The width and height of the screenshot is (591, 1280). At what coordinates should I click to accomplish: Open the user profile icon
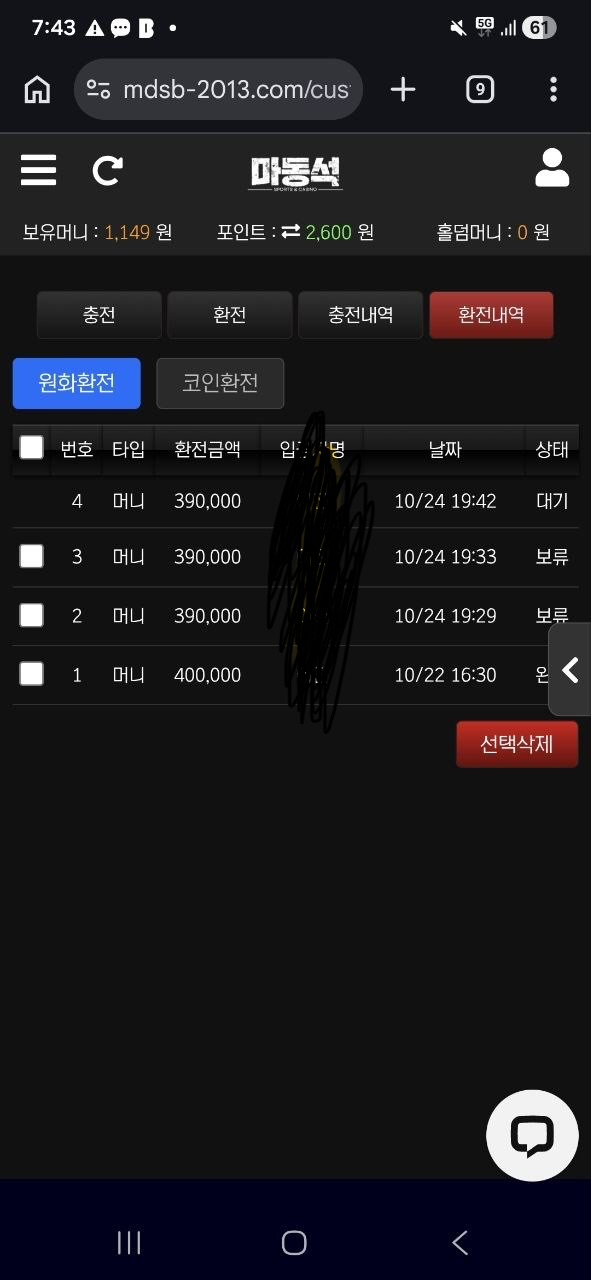(x=552, y=169)
